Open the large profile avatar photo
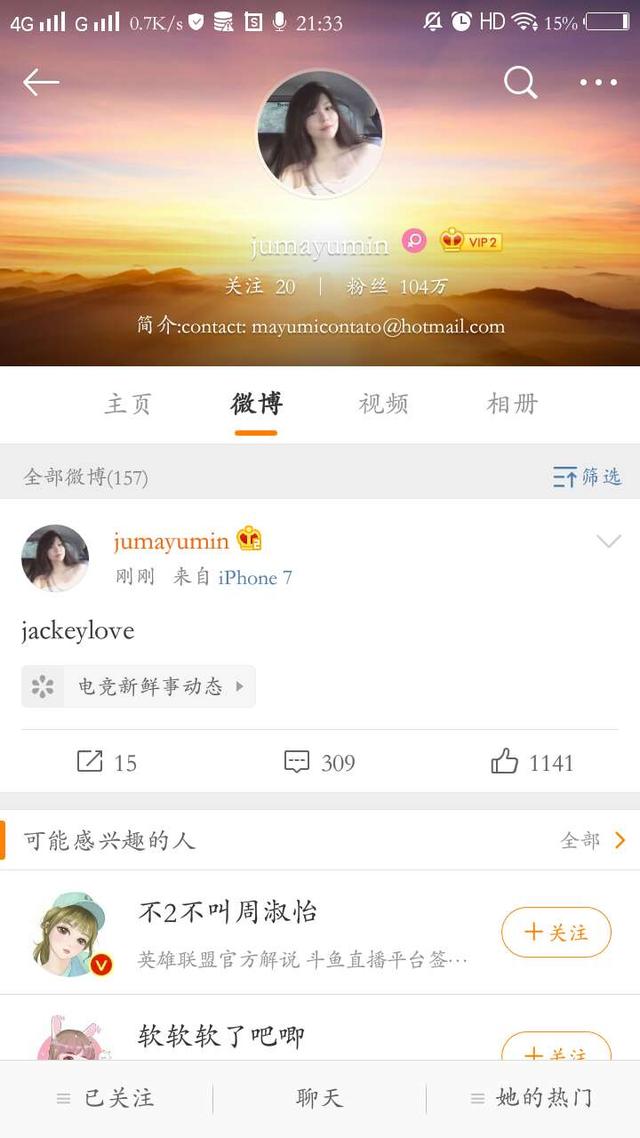Screen dimensions: 640x1138 [320, 133]
